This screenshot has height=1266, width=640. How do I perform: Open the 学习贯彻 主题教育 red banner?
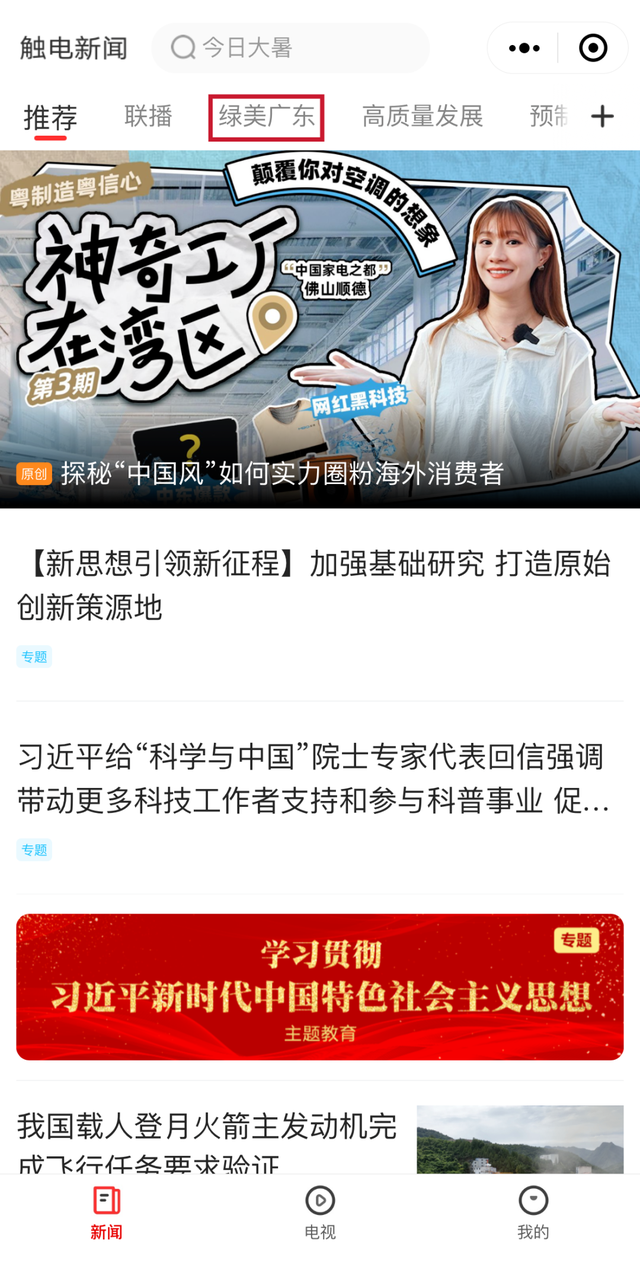(x=320, y=987)
